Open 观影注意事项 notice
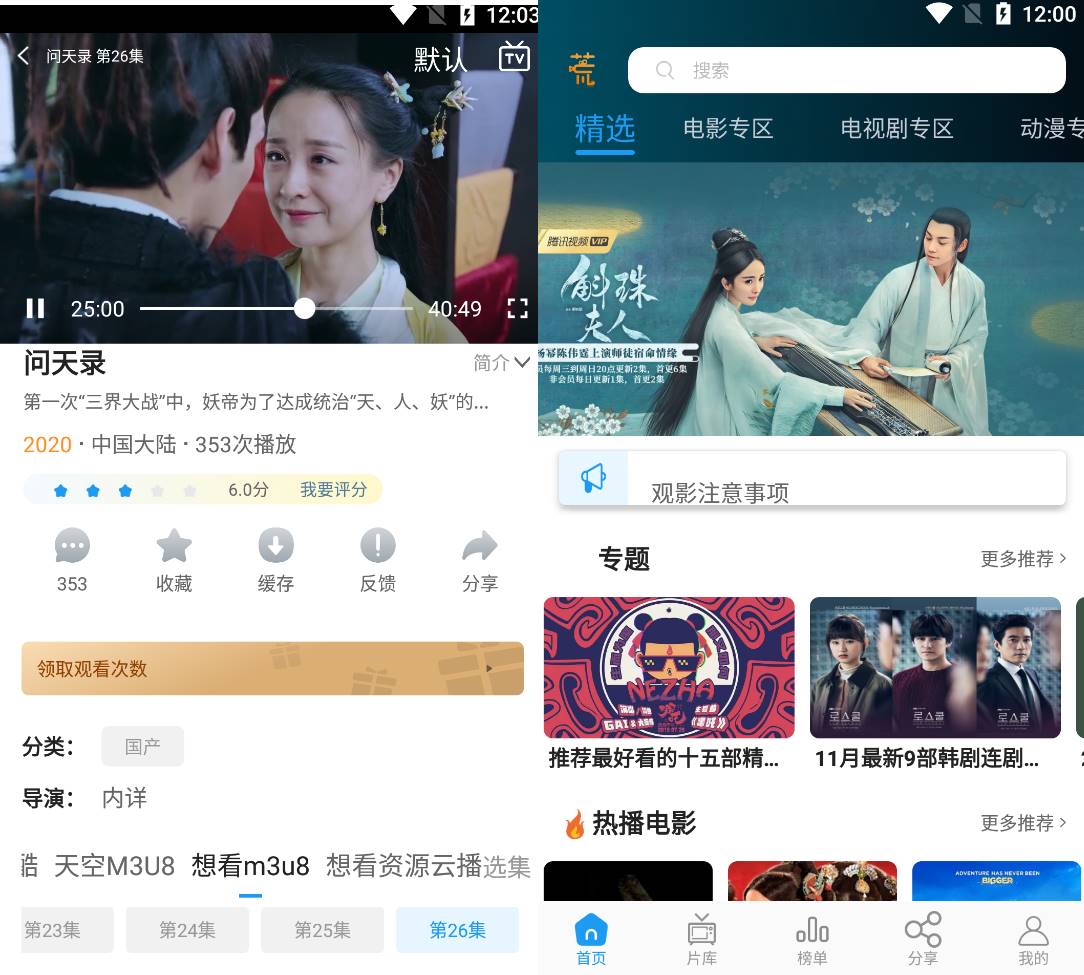The image size is (1084, 975). pos(812,480)
